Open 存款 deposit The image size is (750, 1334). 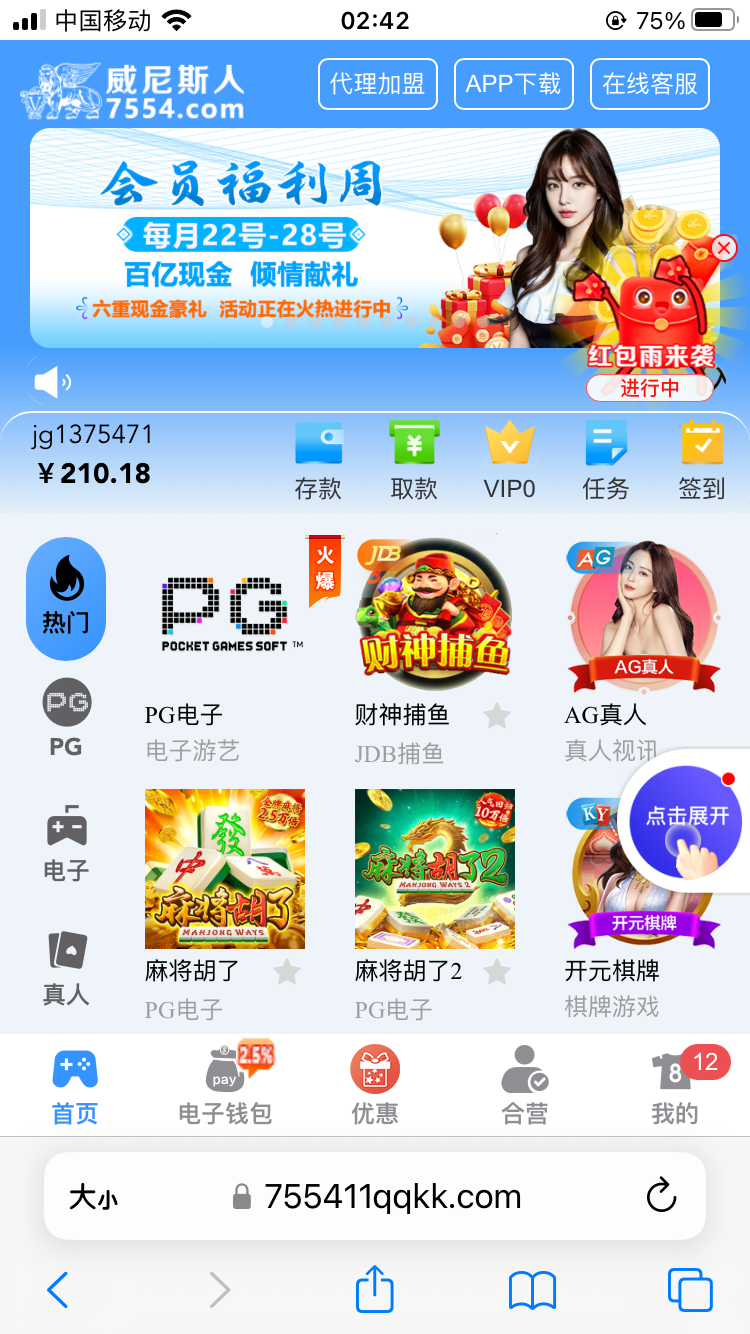(x=318, y=462)
